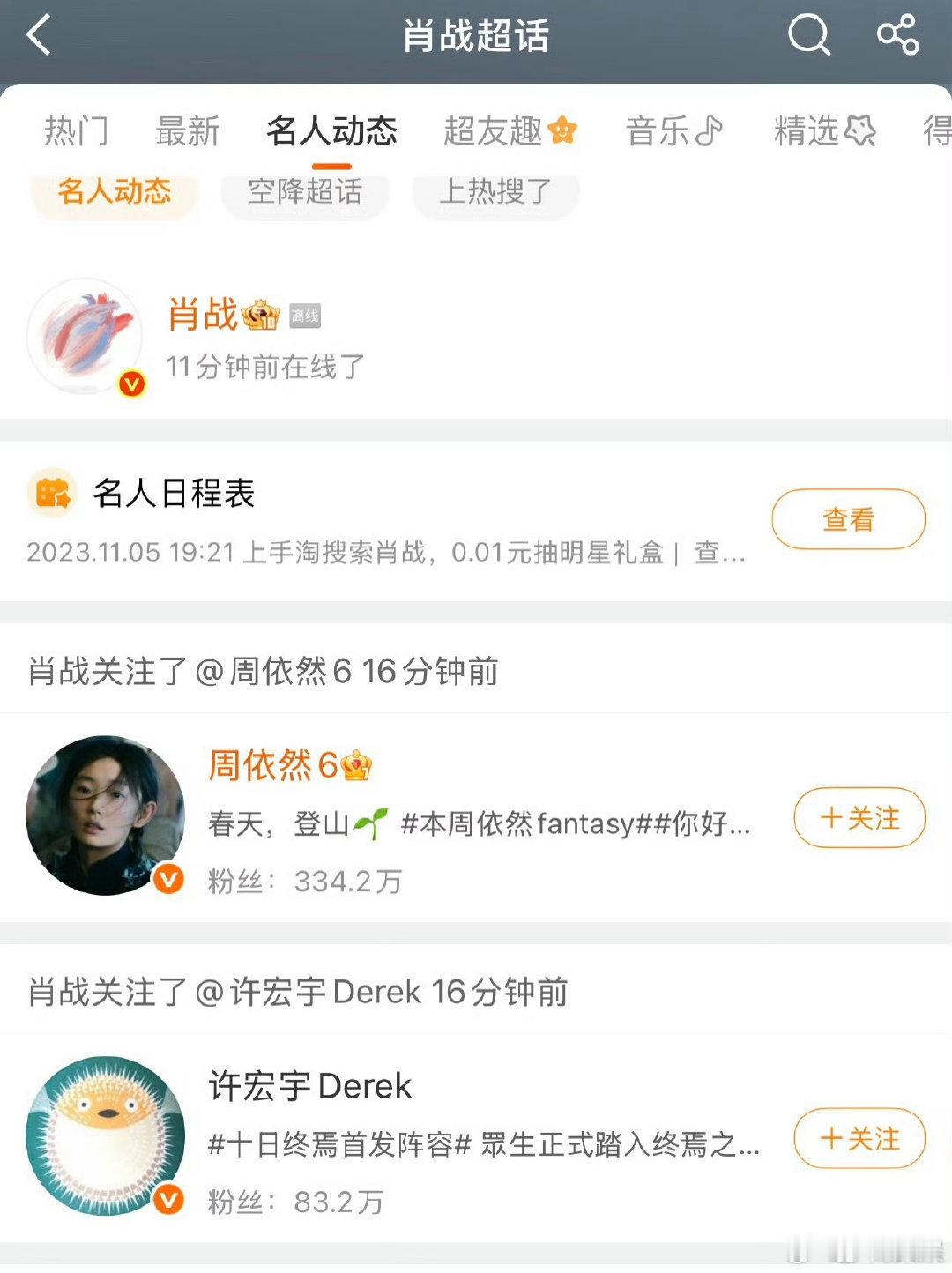Switch to the 热门 tab
The width and height of the screenshot is (952, 1273).
pyautogui.click(x=76, y=129)
